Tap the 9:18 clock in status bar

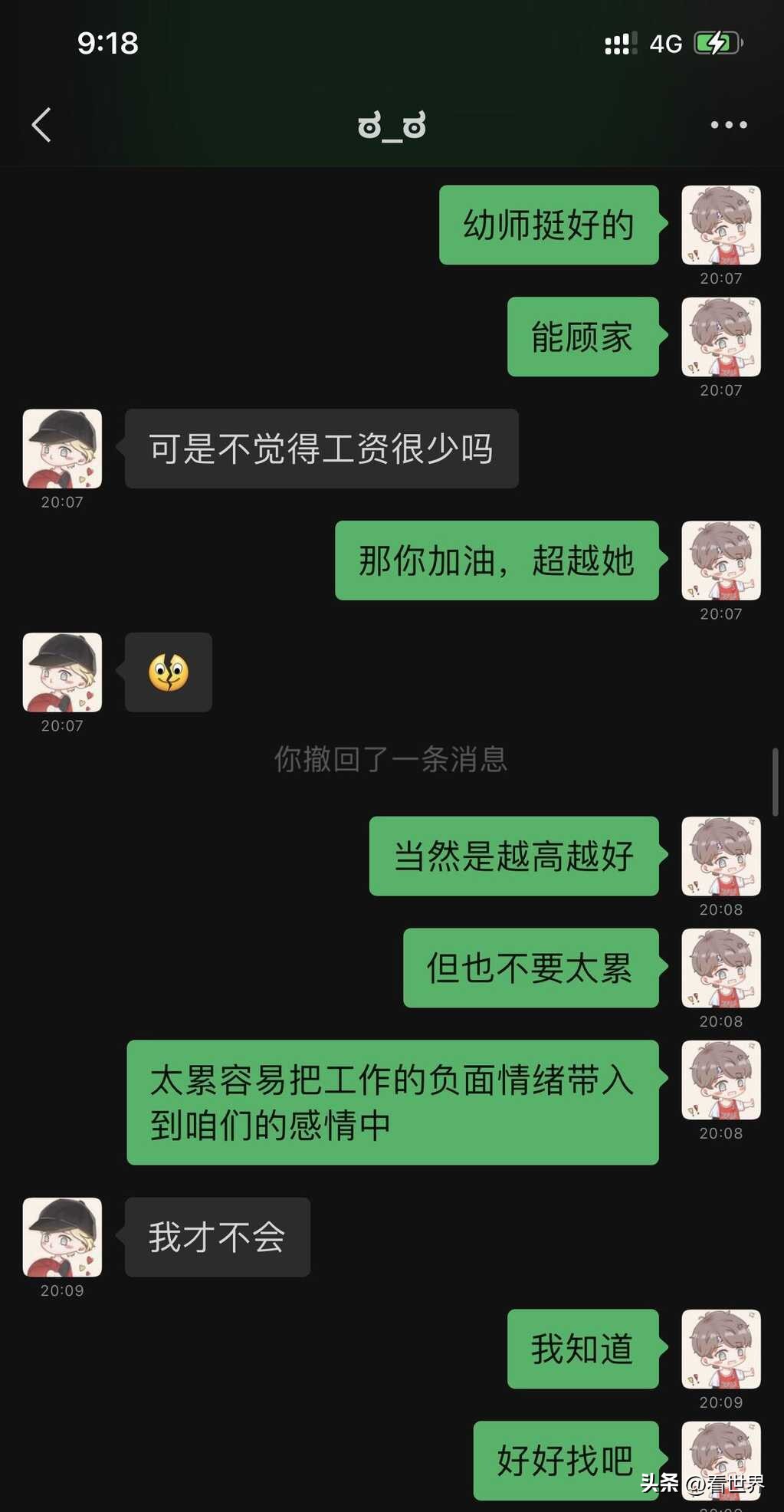tap(108, 44)
